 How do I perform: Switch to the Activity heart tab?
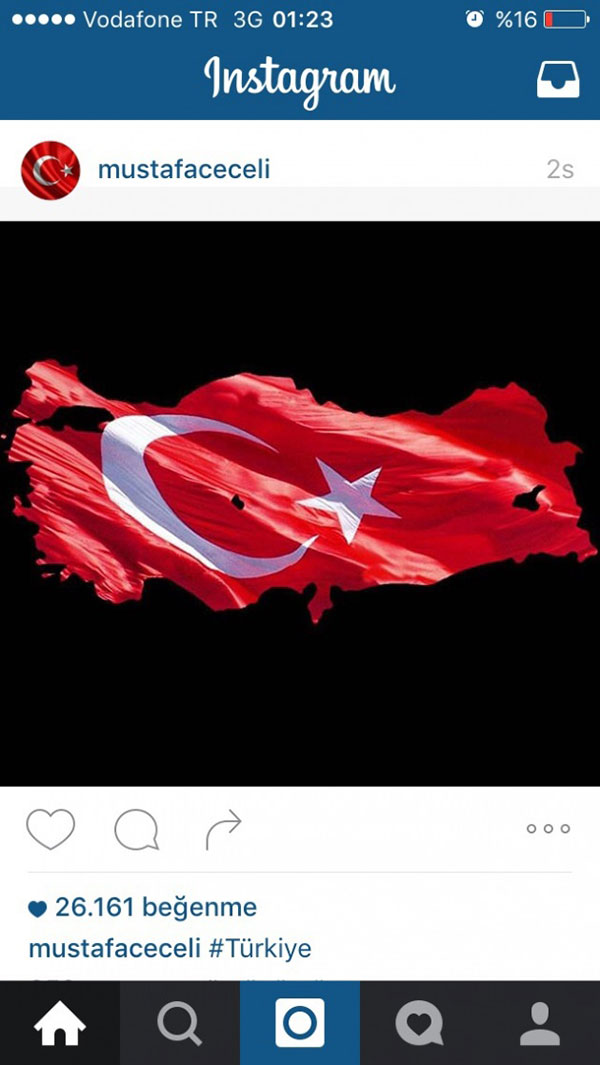coord(420,1024)
